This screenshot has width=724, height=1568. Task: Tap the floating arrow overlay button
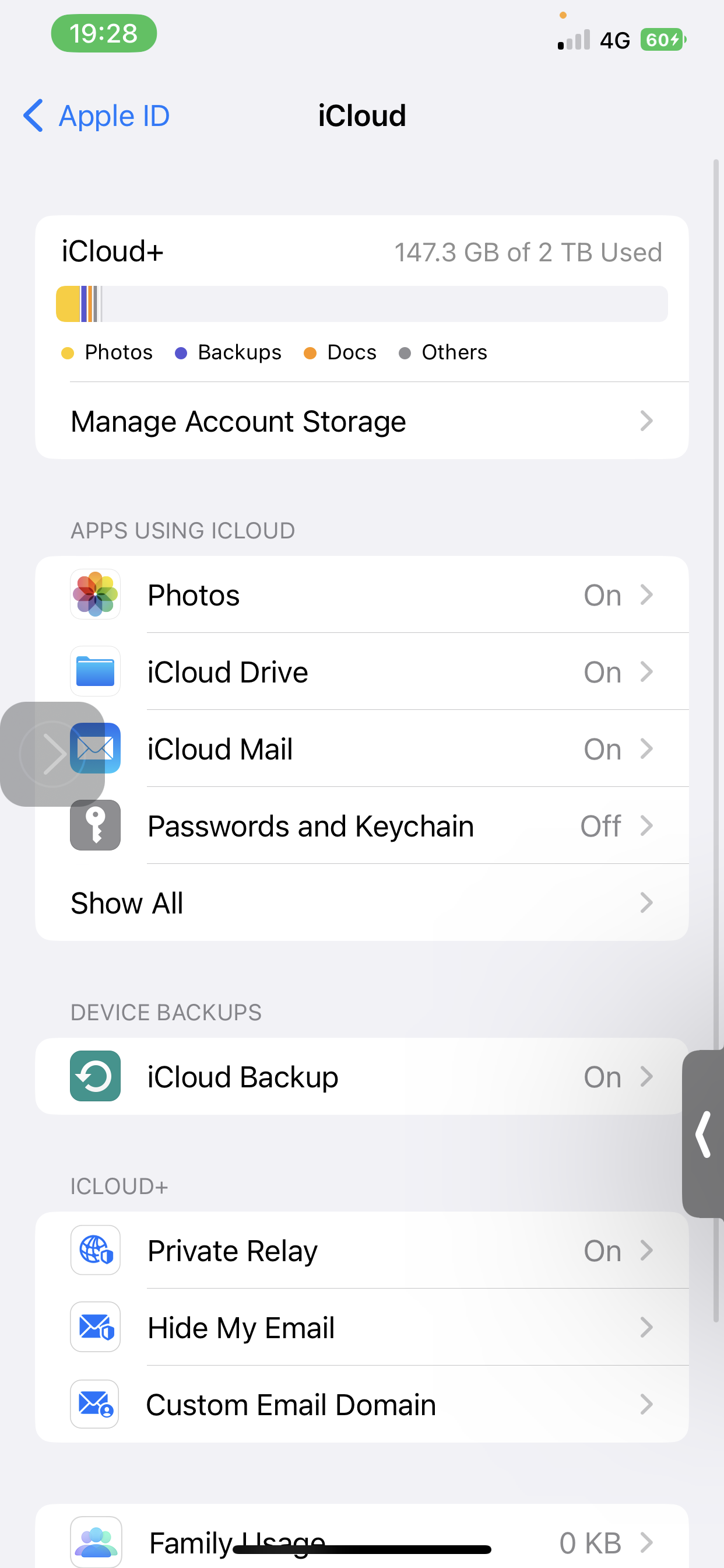pos(52,754)
